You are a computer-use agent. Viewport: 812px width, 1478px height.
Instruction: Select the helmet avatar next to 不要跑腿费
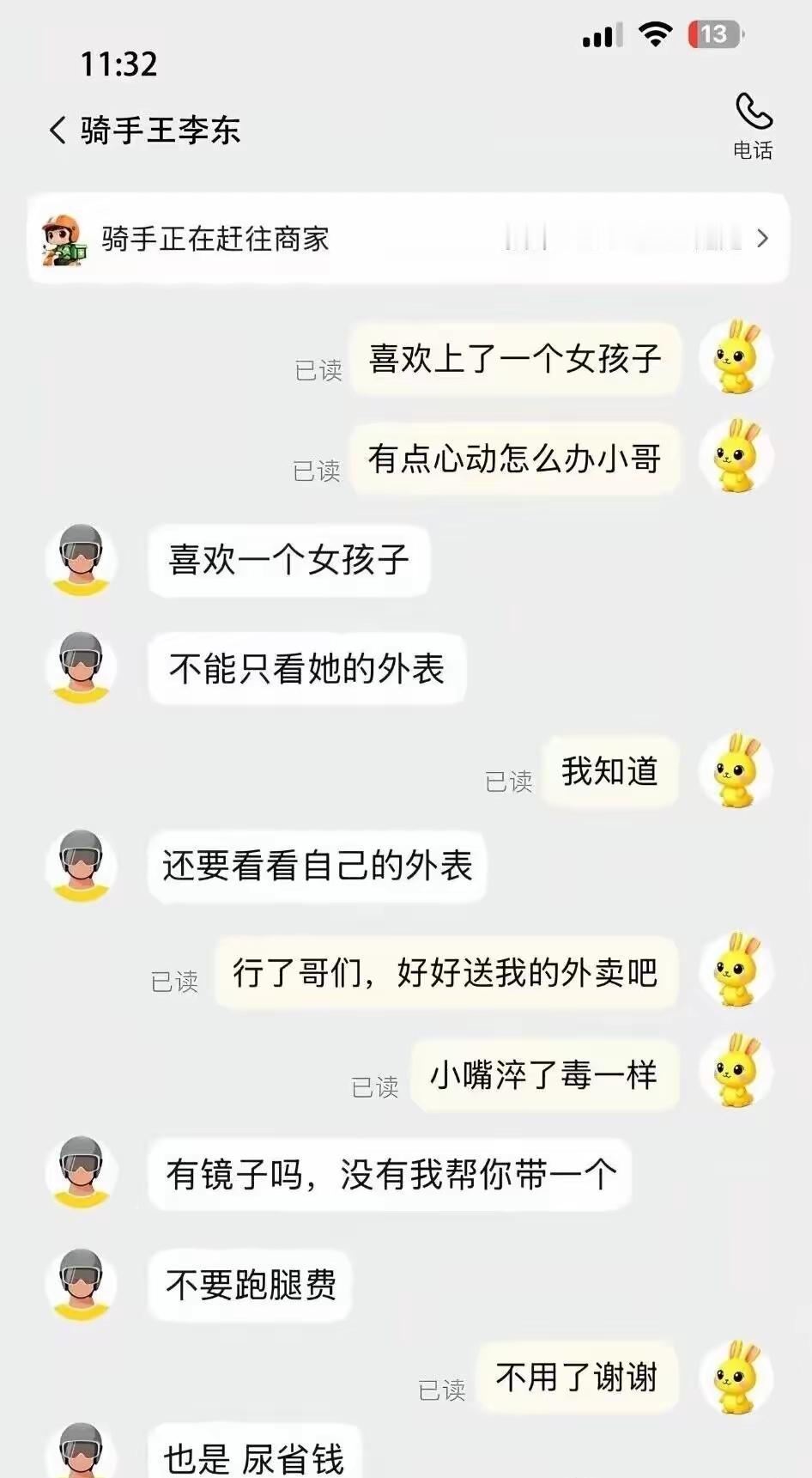pyautogui.click(x=80, y=1283)
